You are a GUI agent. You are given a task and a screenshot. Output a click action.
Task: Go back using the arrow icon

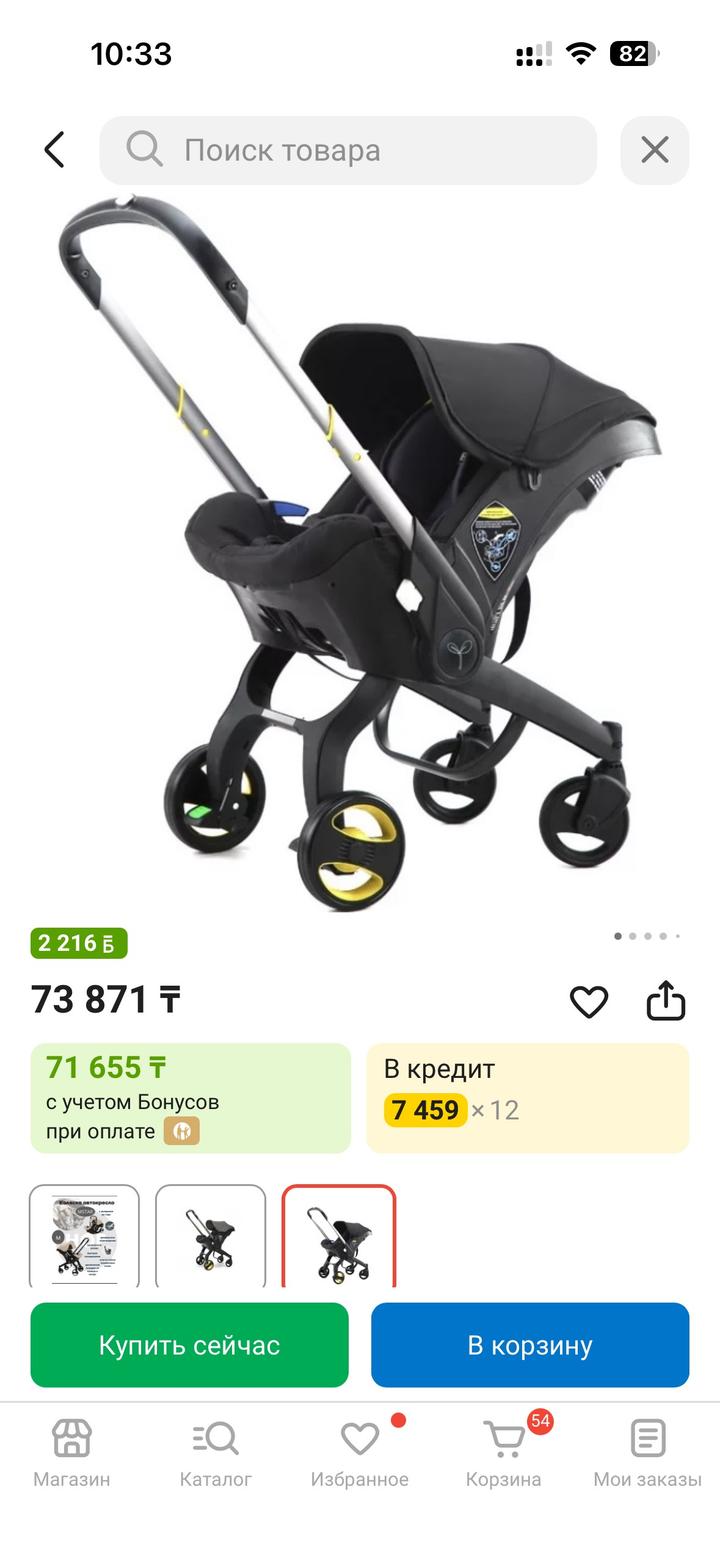[x=54, y=150]
